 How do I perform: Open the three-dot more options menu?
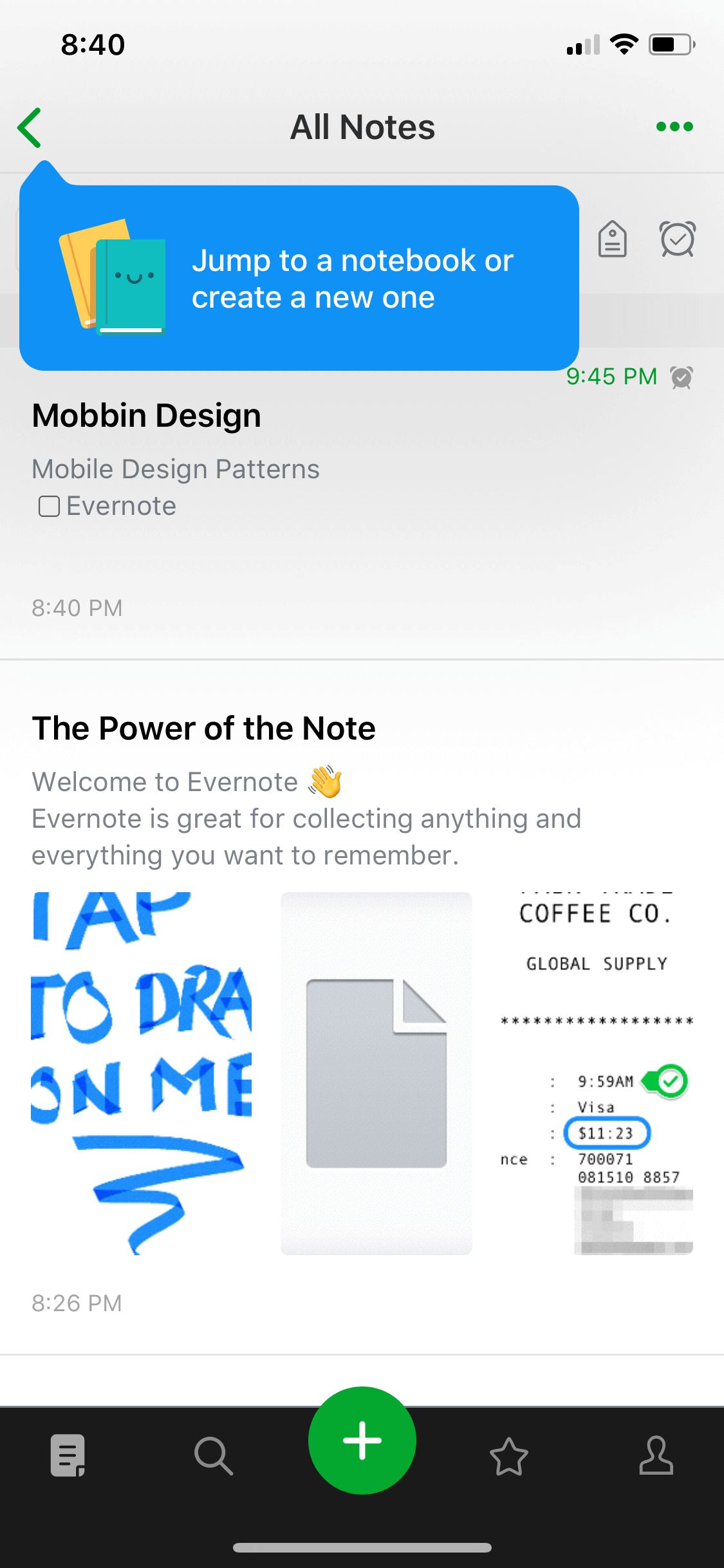pos(674,127)
